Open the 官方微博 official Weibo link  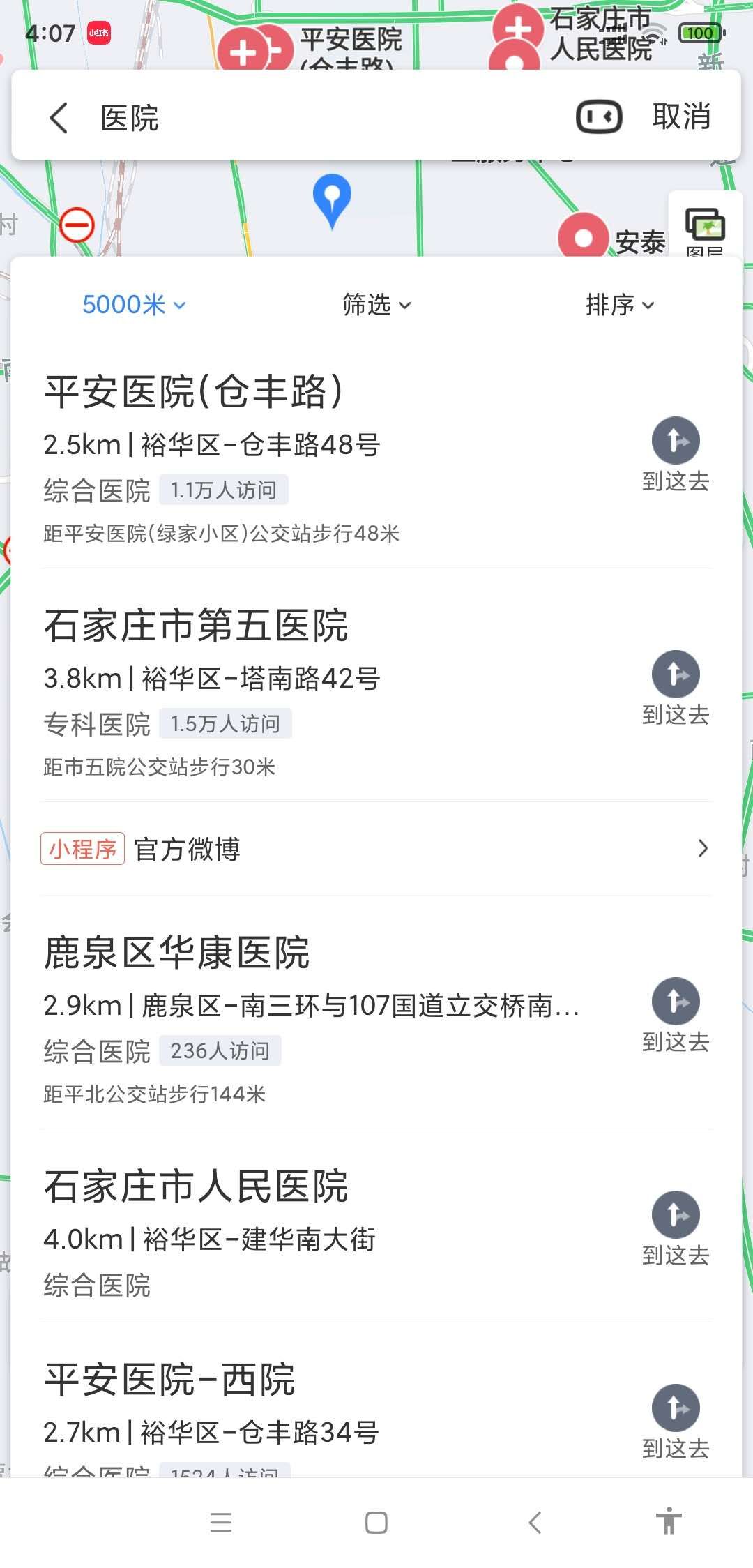(x=187, y=850)
